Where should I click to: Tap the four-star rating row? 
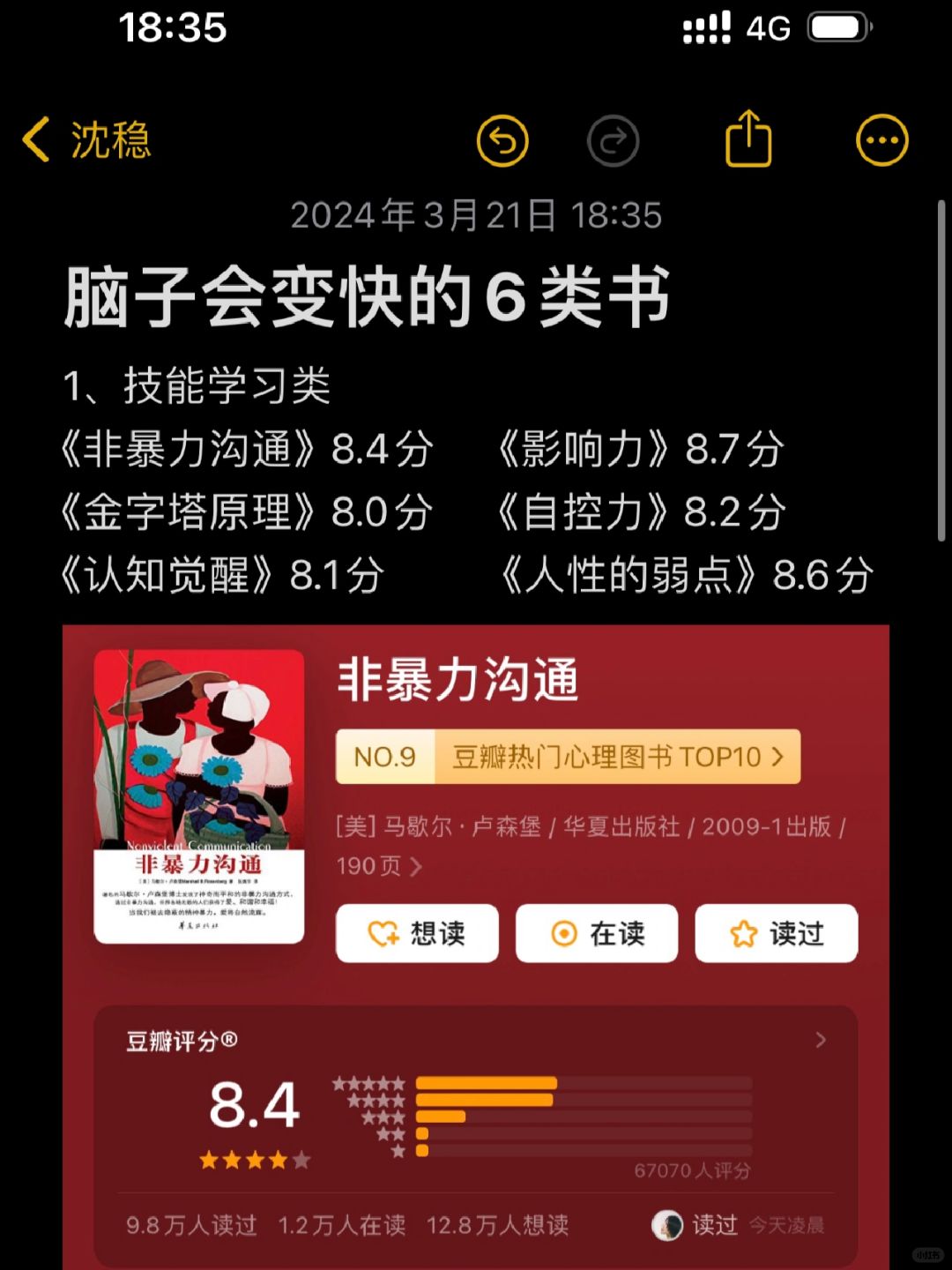[x=252, y=1161]
